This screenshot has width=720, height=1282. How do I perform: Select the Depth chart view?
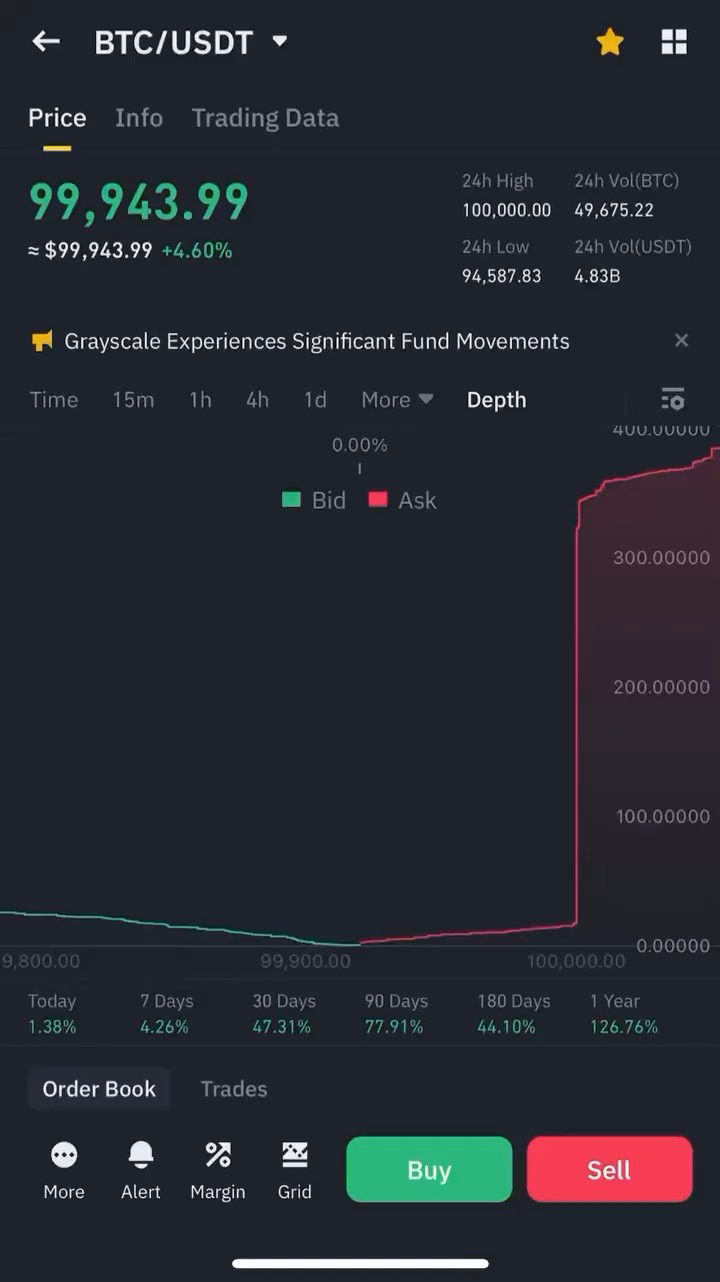[x=496, y=399]
